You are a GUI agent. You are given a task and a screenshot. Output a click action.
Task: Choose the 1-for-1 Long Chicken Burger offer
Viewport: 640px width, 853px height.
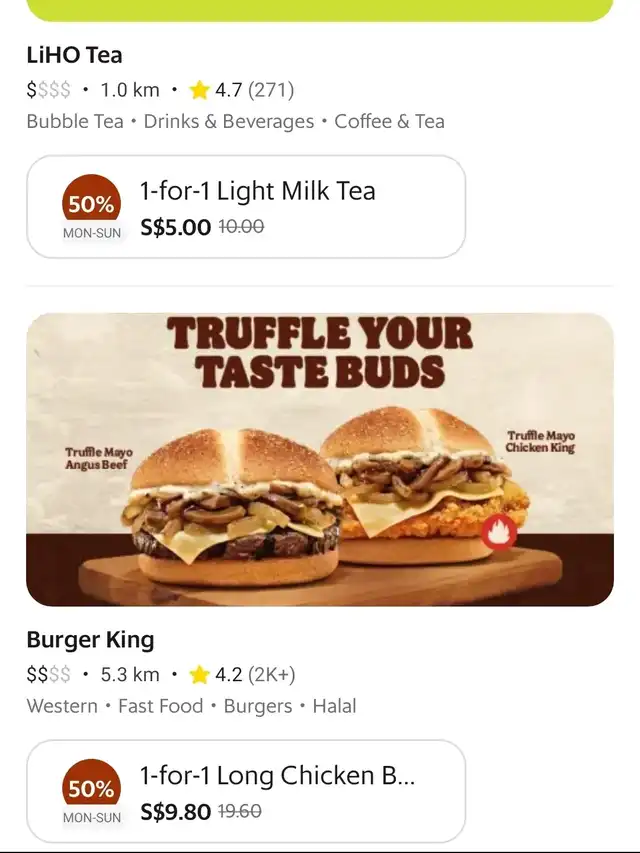246,791
